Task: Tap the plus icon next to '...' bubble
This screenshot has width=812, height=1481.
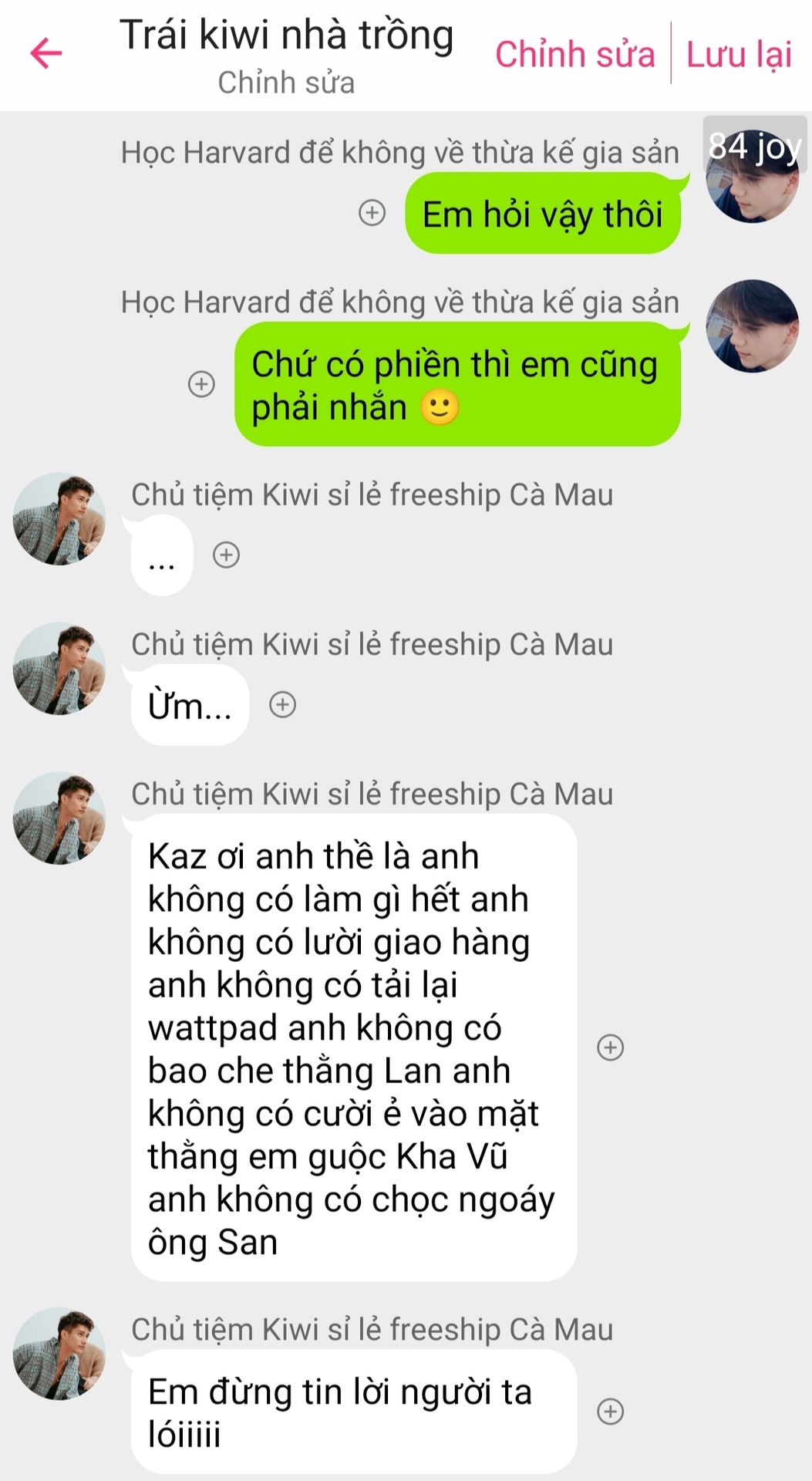Action: coord(226,555)
